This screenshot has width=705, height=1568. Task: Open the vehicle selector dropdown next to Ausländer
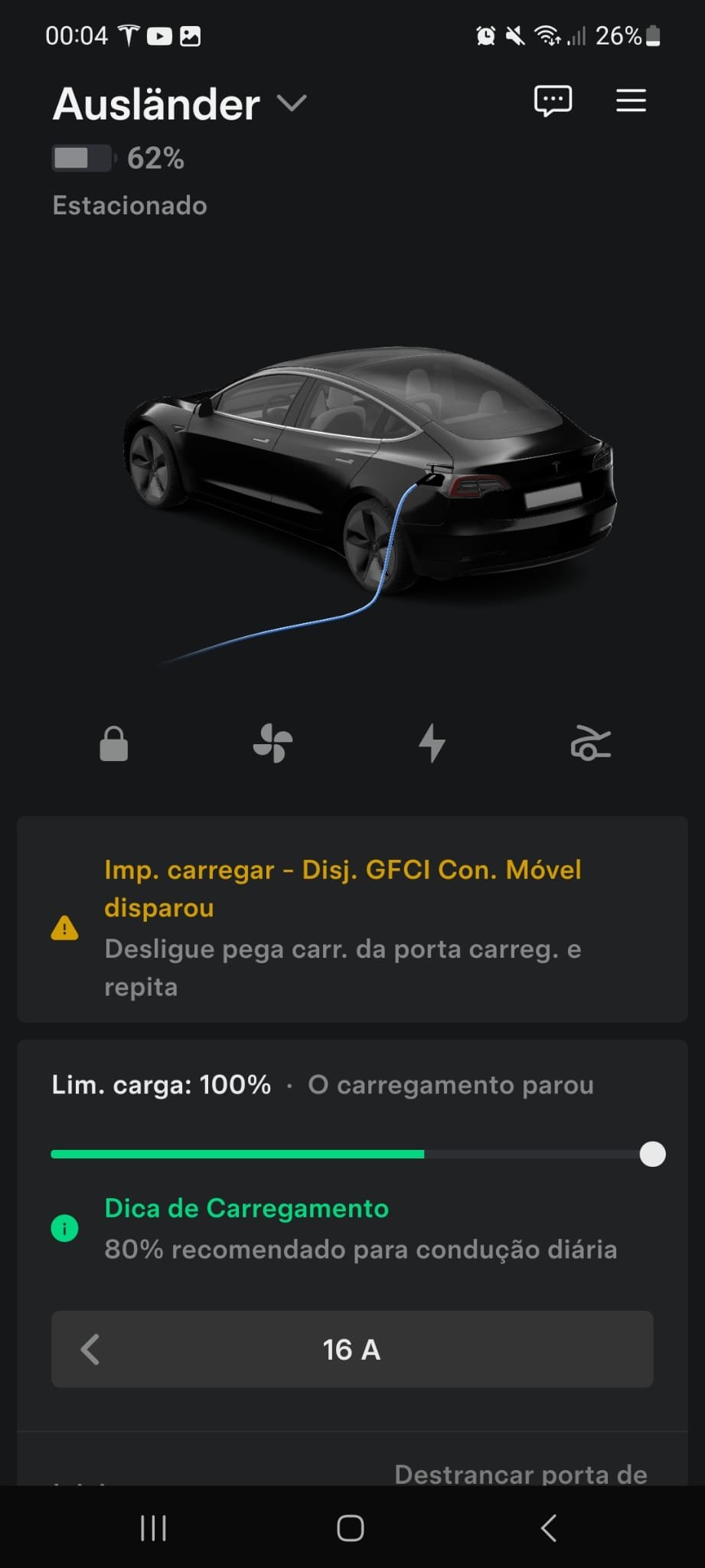[291, 103]
